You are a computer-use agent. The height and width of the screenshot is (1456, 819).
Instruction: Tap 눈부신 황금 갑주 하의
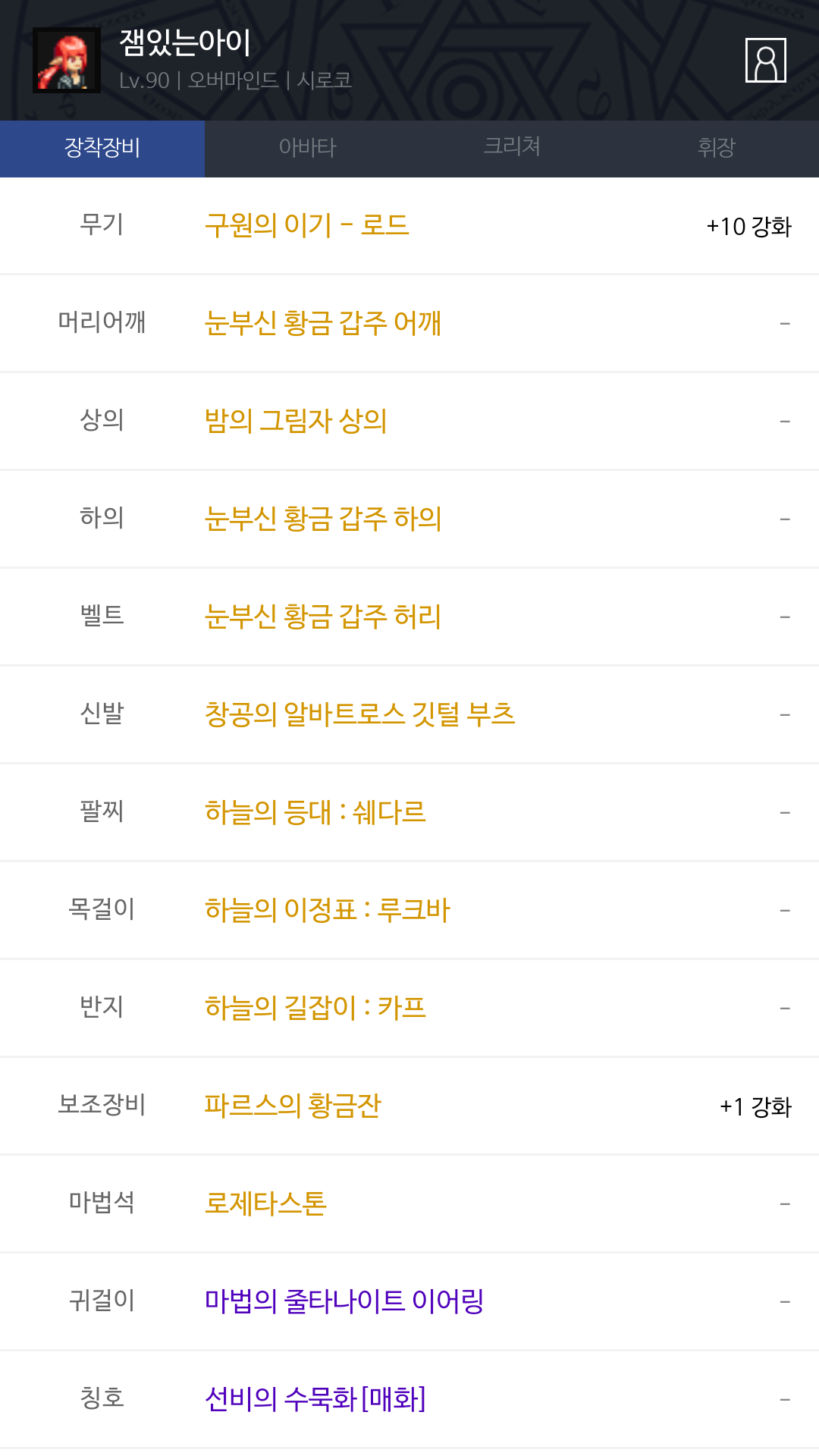[323, 519]
